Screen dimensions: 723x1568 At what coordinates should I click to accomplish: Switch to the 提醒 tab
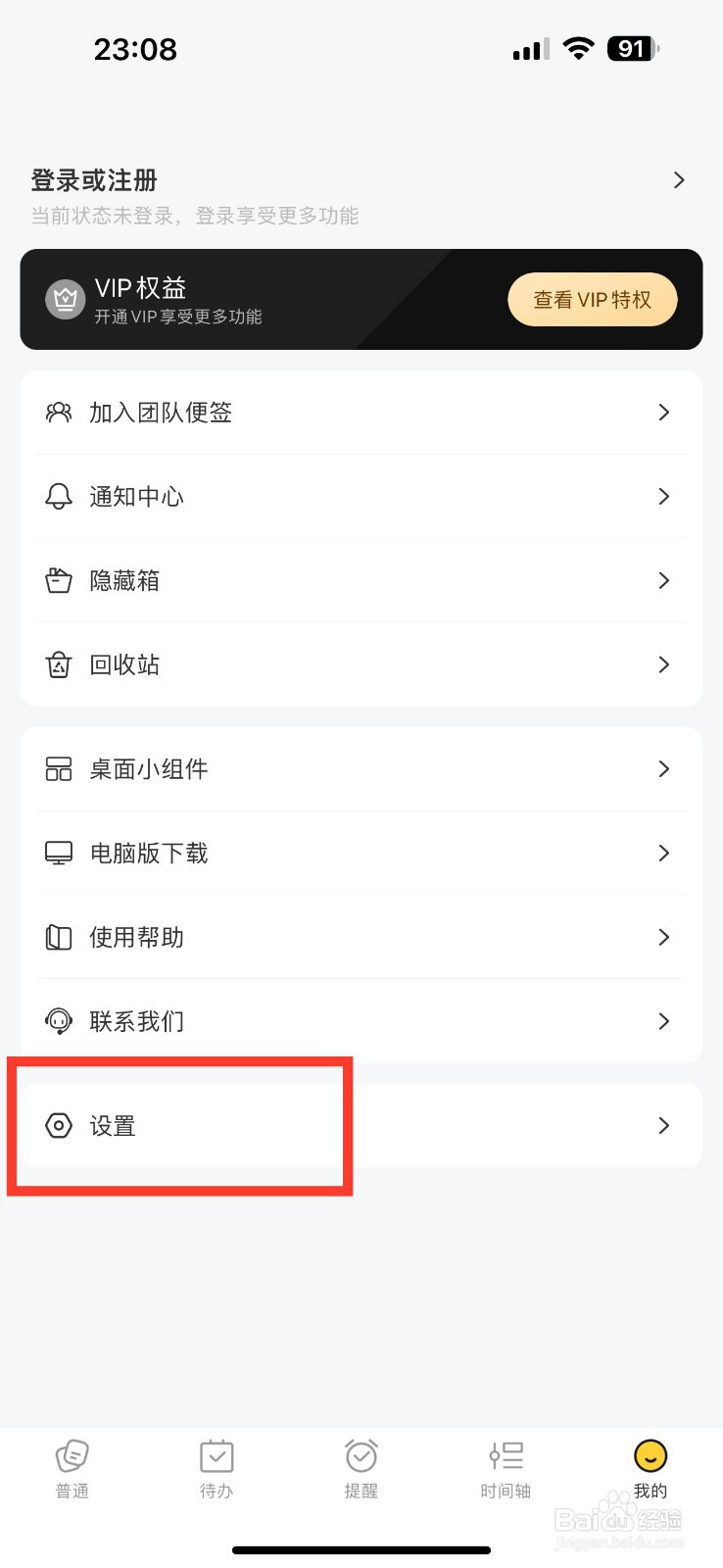361,1467
